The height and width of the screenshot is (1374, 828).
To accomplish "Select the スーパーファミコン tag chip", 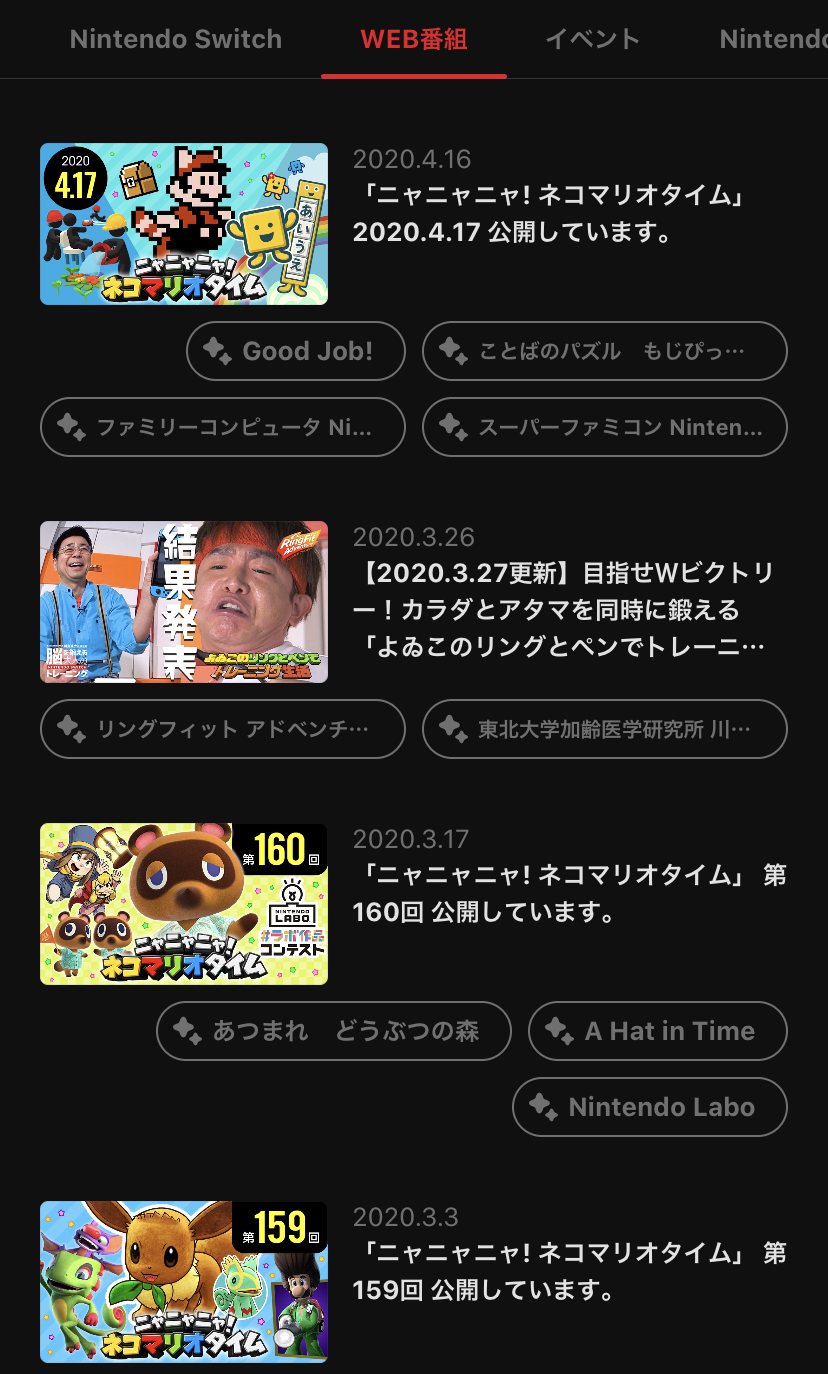I will 605,427.
